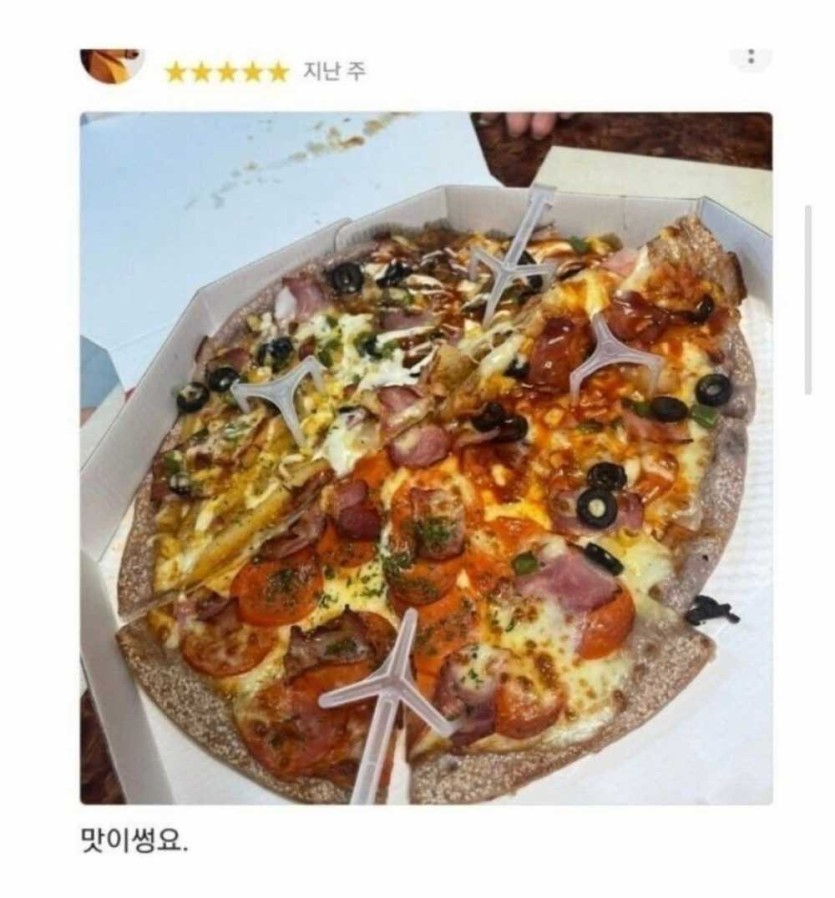Screen dimensions: 835x898
Task: Open the reviewer's profile picture
Action: click(111, 65)
